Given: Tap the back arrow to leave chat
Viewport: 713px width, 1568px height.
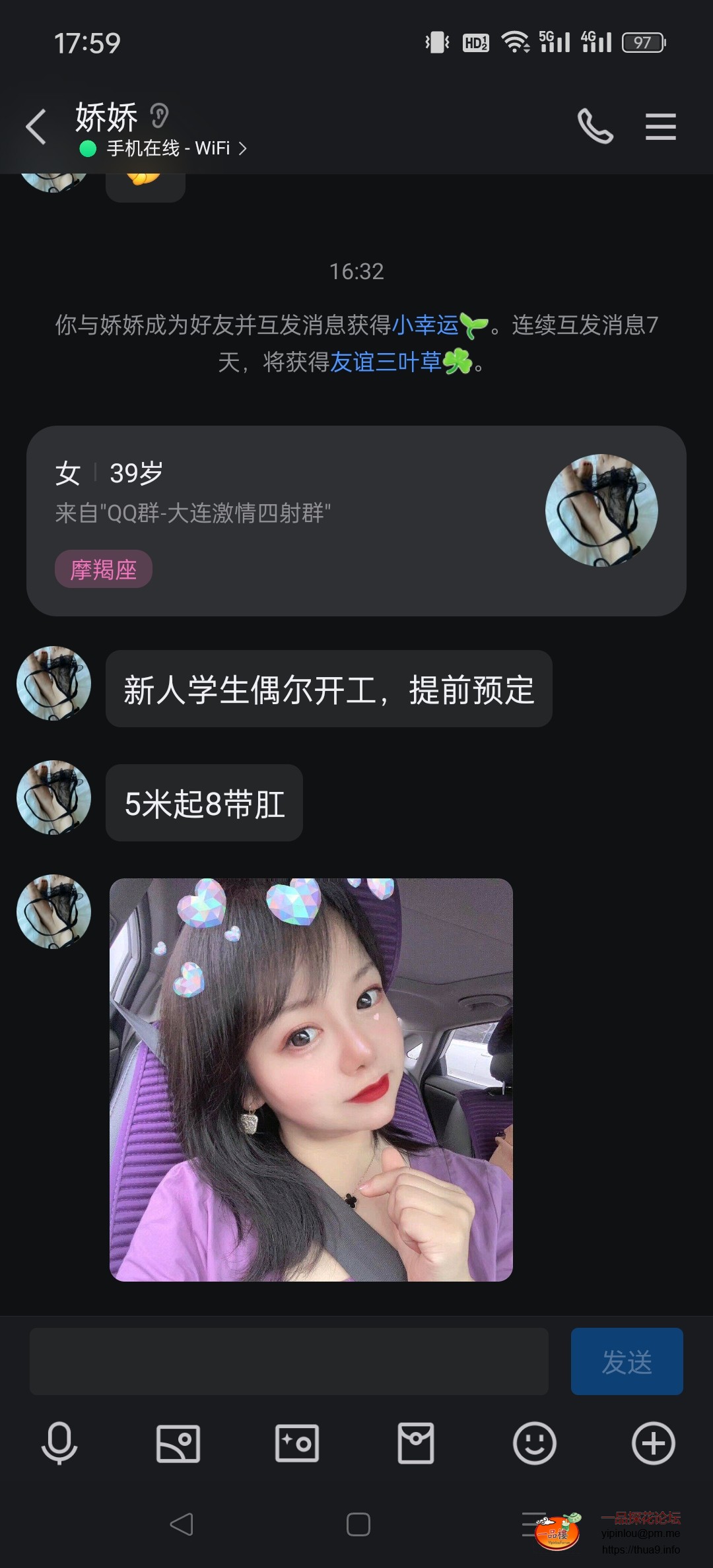Looking at the screenshot, I should (36, 127).
